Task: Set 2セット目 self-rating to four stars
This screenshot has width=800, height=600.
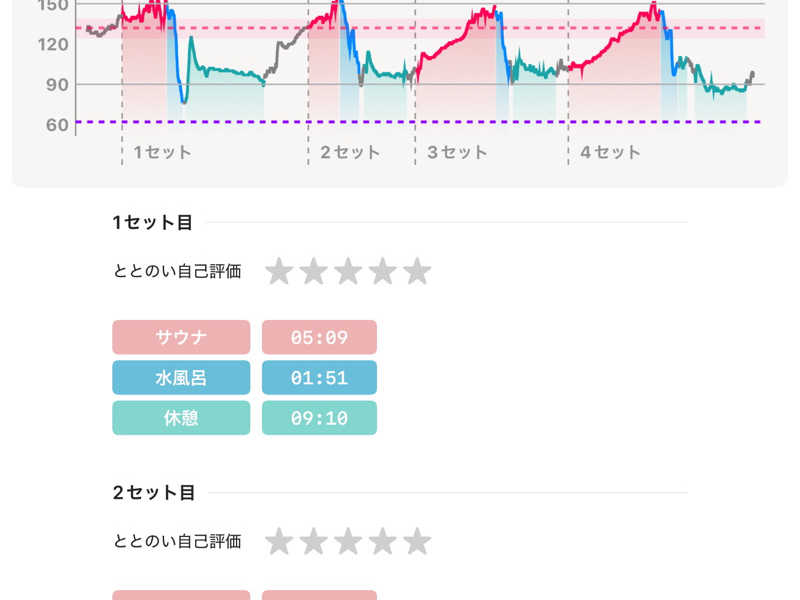Action: pos(383,541)
